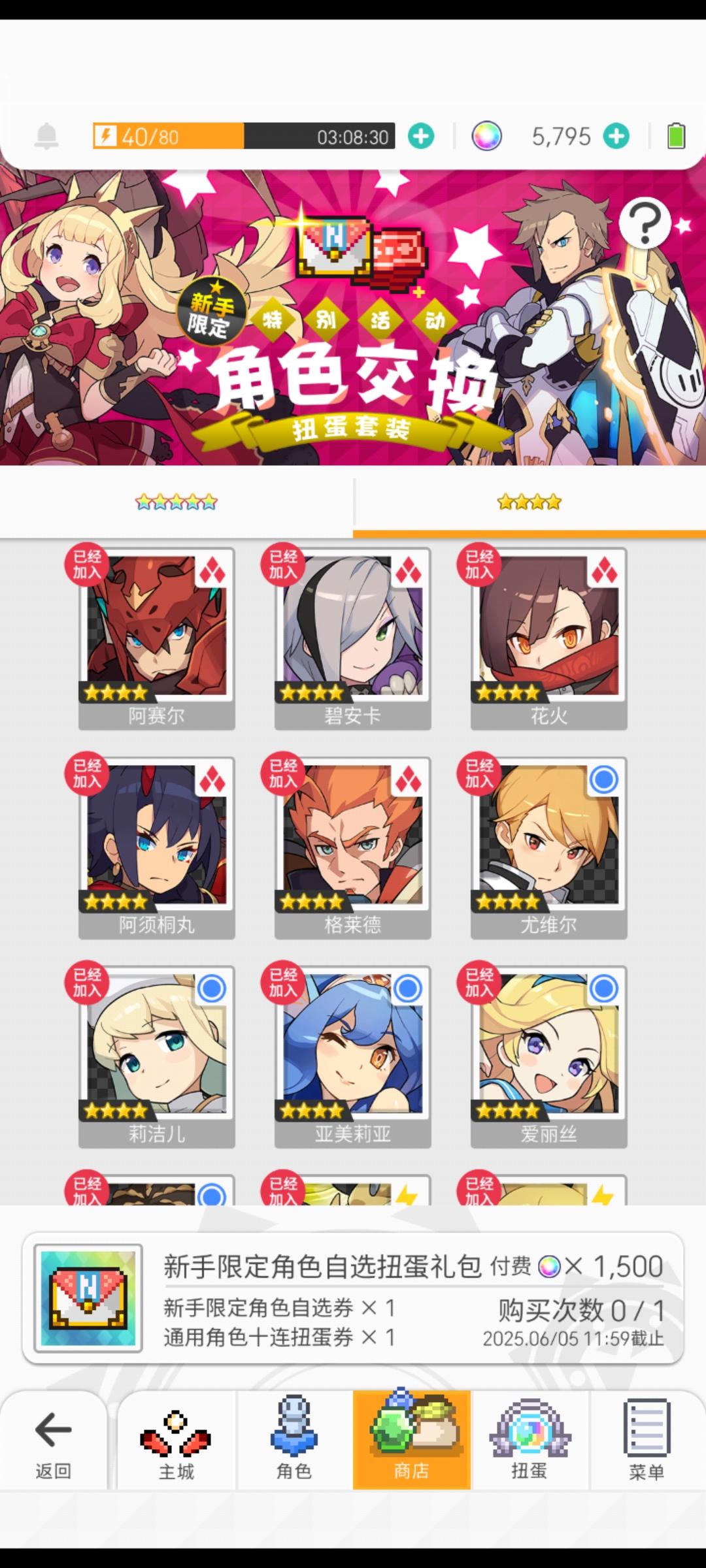
Task: Select the four-star characters tab
Action: pyautogui.click(x=529, y=503)
